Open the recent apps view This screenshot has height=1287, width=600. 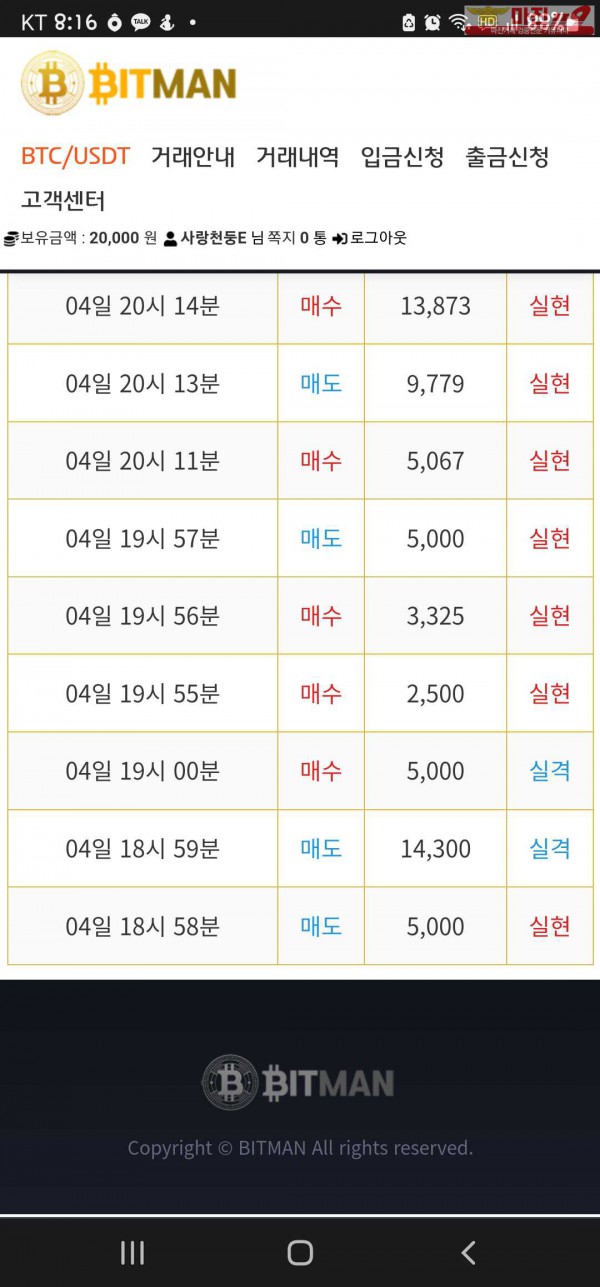tap(132, 1252)
